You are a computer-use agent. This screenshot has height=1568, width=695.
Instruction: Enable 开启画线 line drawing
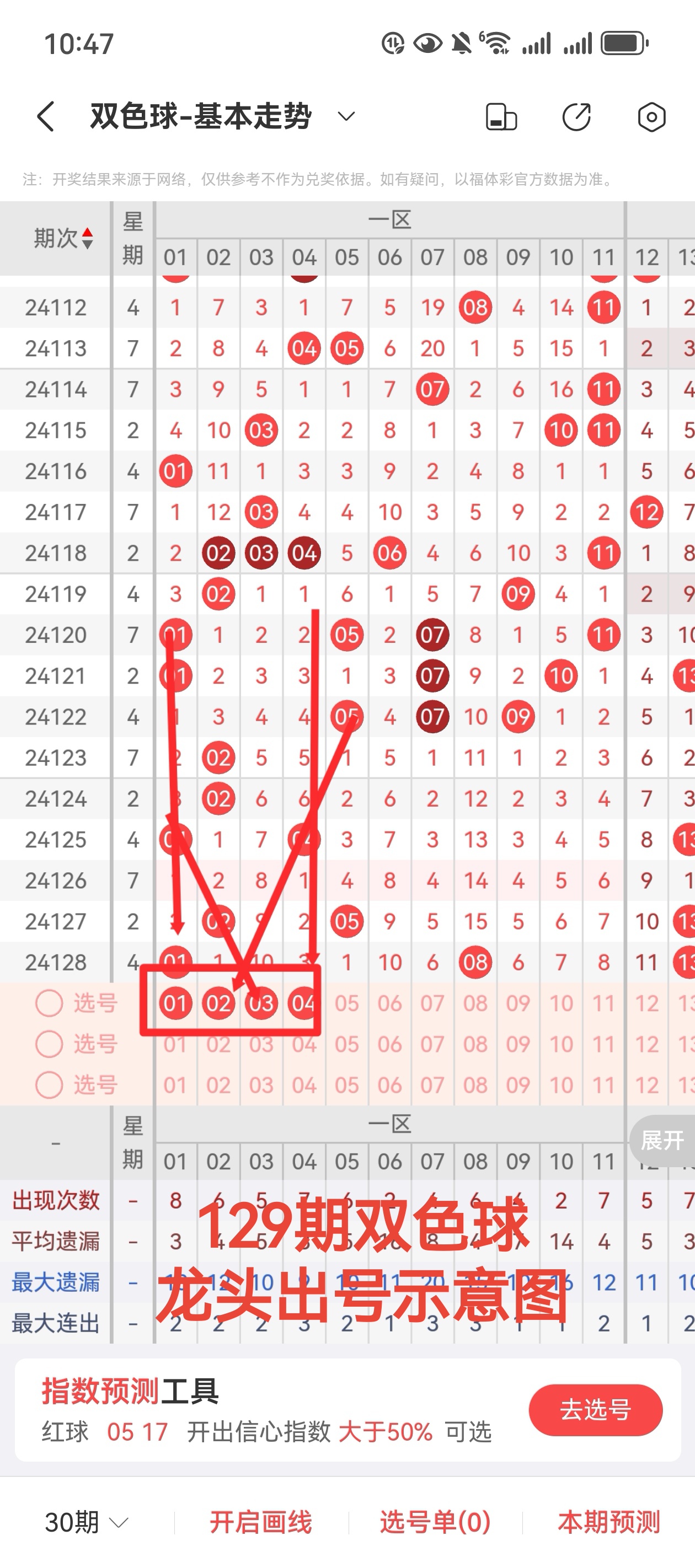point(261,1522)
